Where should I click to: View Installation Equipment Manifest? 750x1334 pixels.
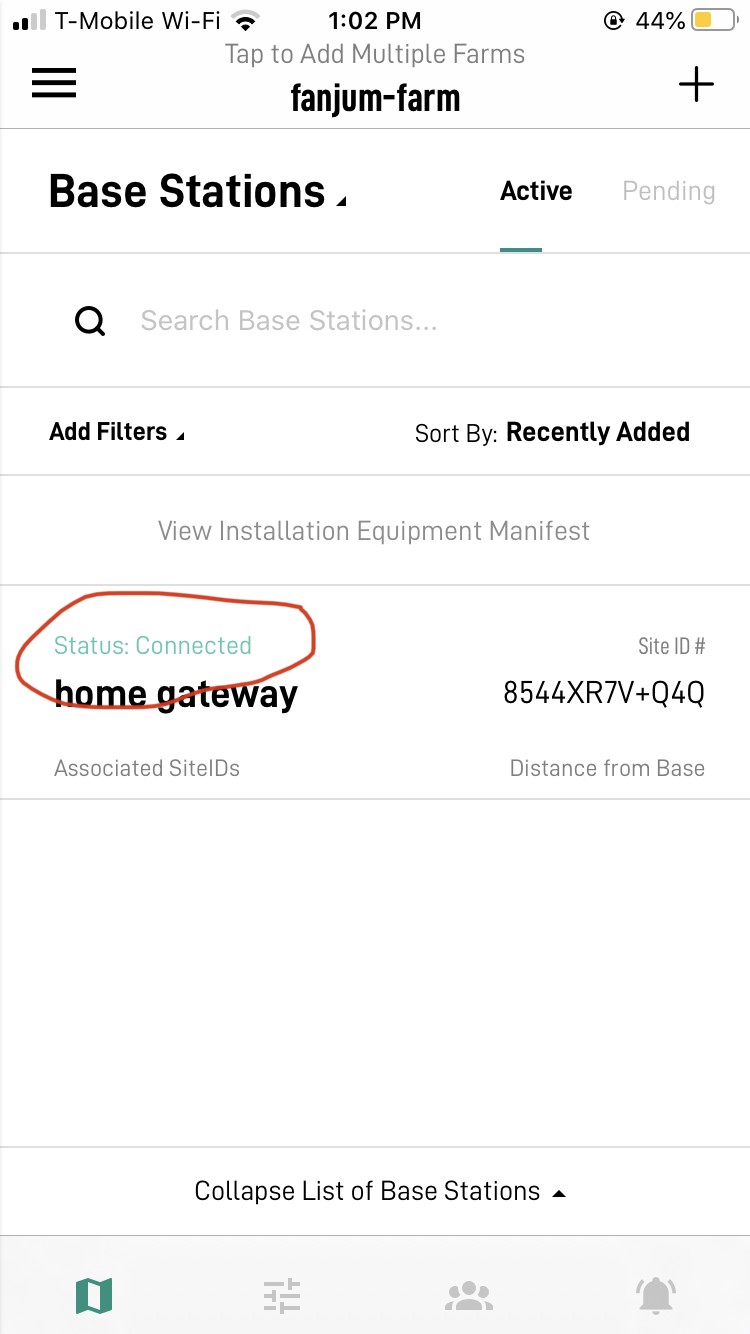click(x=374, y=531)
